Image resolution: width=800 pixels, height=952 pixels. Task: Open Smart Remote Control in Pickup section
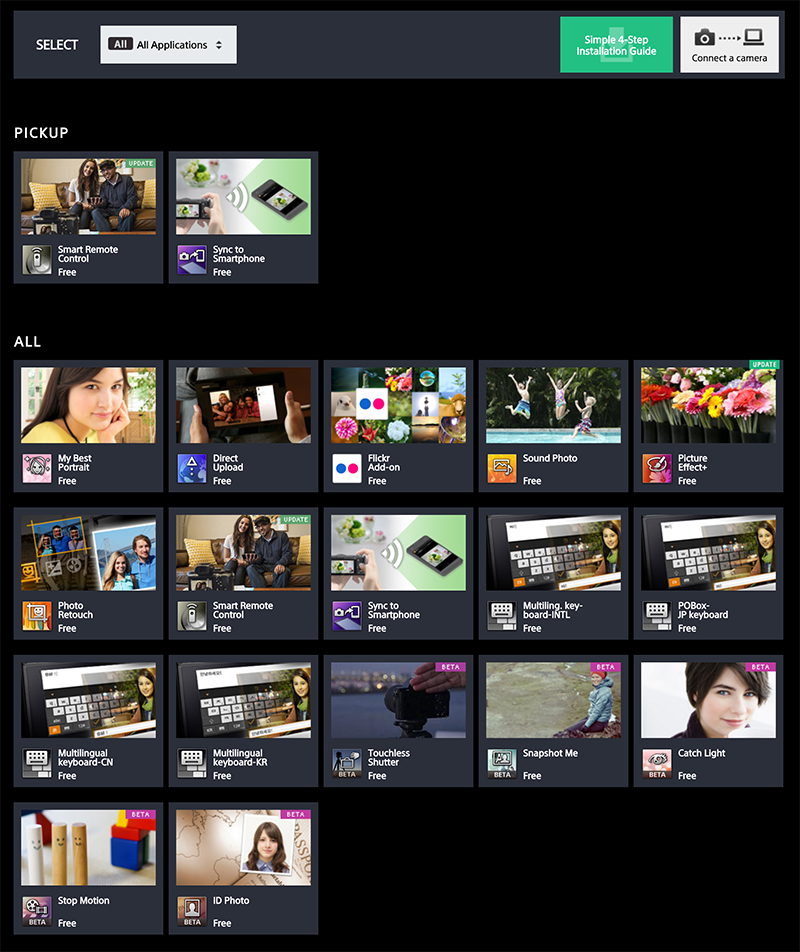click(x=88, y=217)
